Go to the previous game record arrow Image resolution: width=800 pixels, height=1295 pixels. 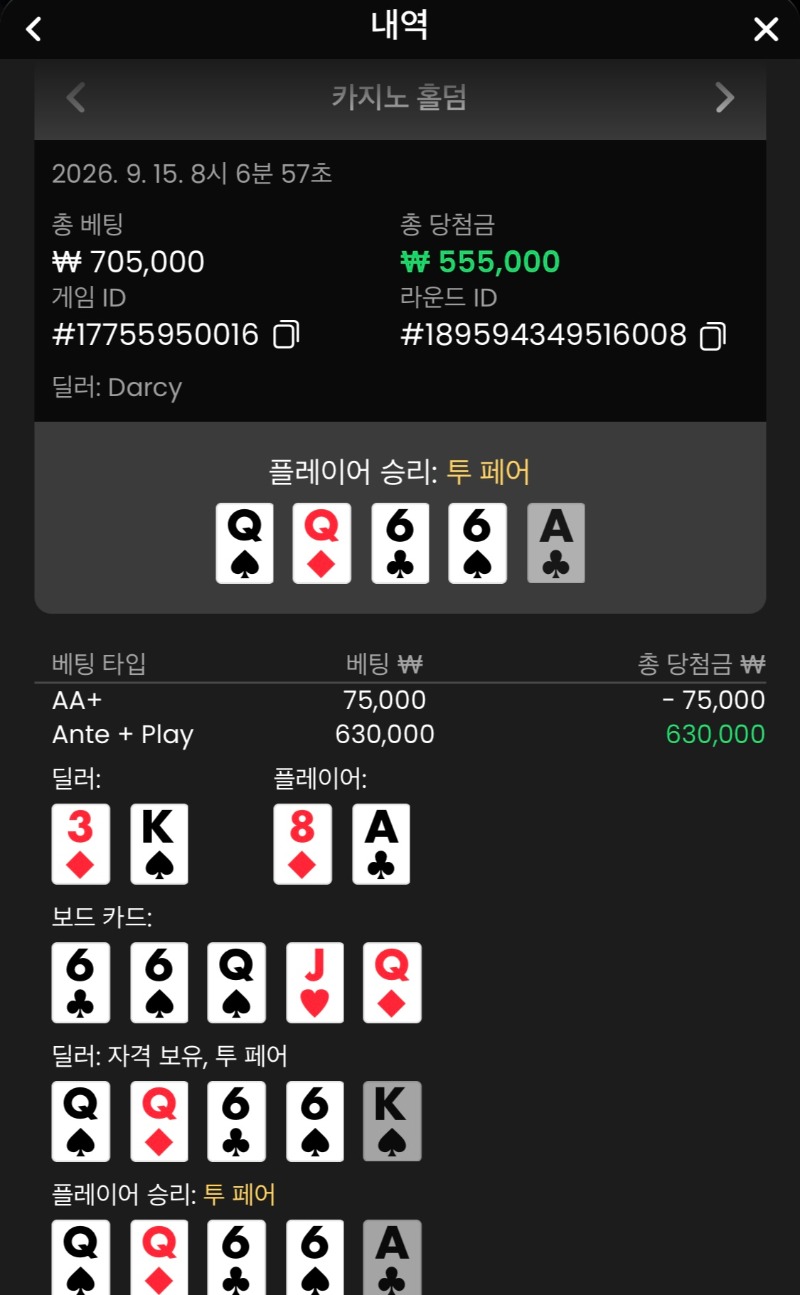click(76, 98)
